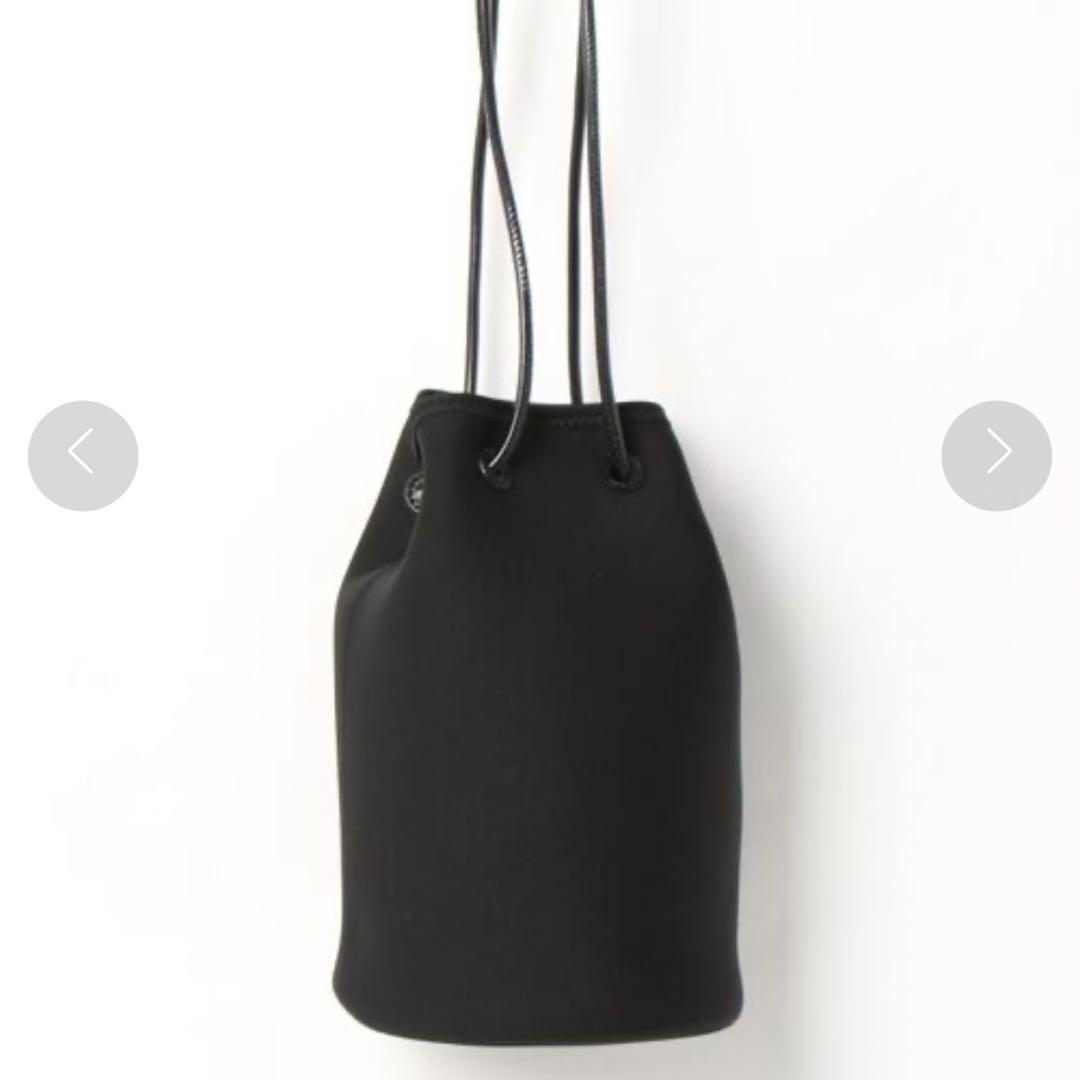Go to the previous product photo

(x=83, y=456)
